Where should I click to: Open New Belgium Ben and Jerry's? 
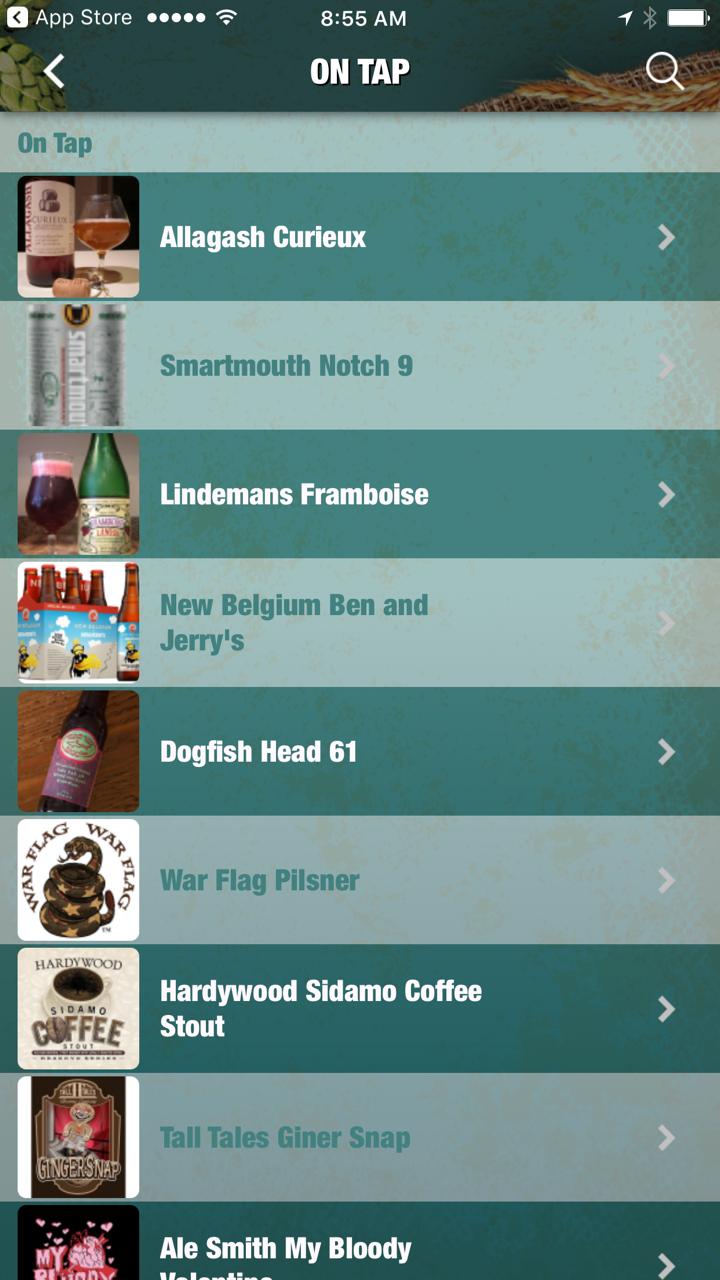(x=360, y=622)
